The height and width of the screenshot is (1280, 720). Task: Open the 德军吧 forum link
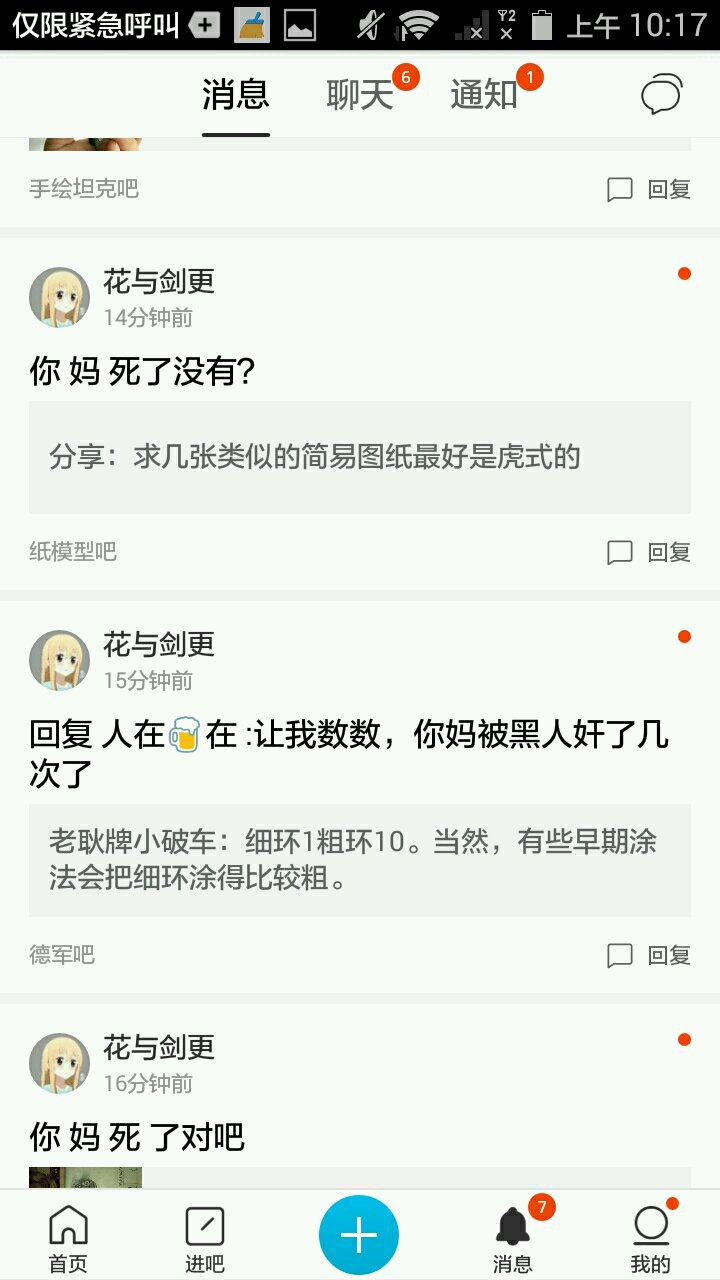click(x=62, y=955)
